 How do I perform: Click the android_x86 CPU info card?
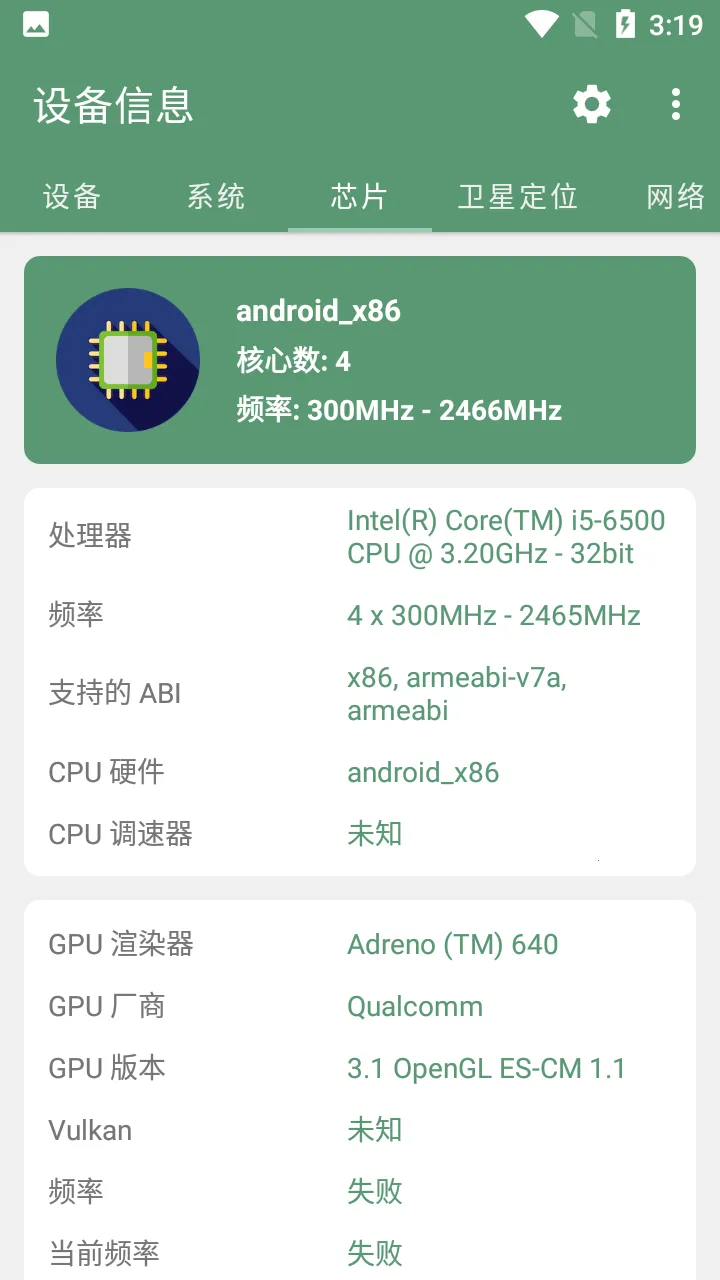tap(359, 360)
